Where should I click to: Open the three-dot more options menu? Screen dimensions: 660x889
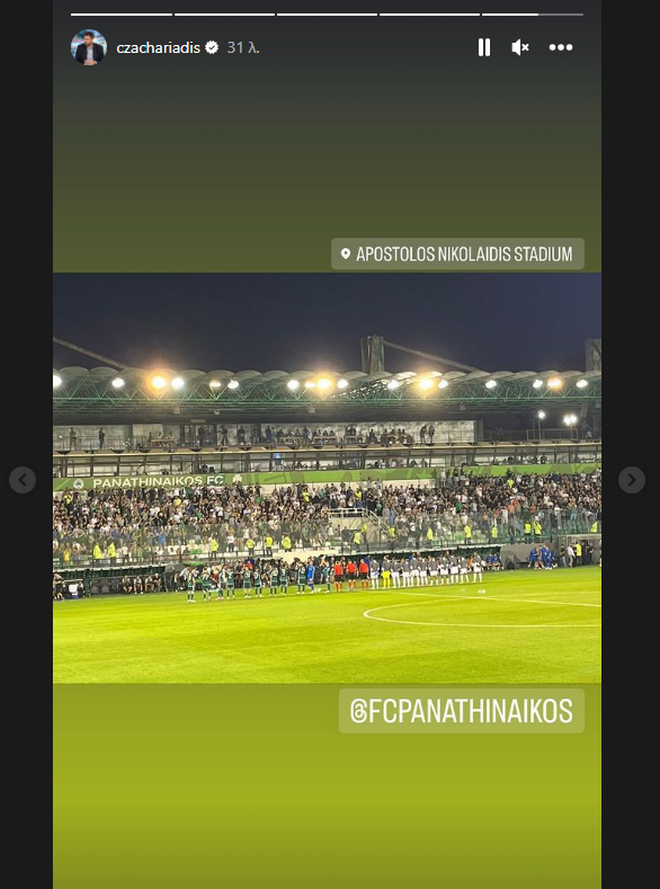tap(561, 47)
